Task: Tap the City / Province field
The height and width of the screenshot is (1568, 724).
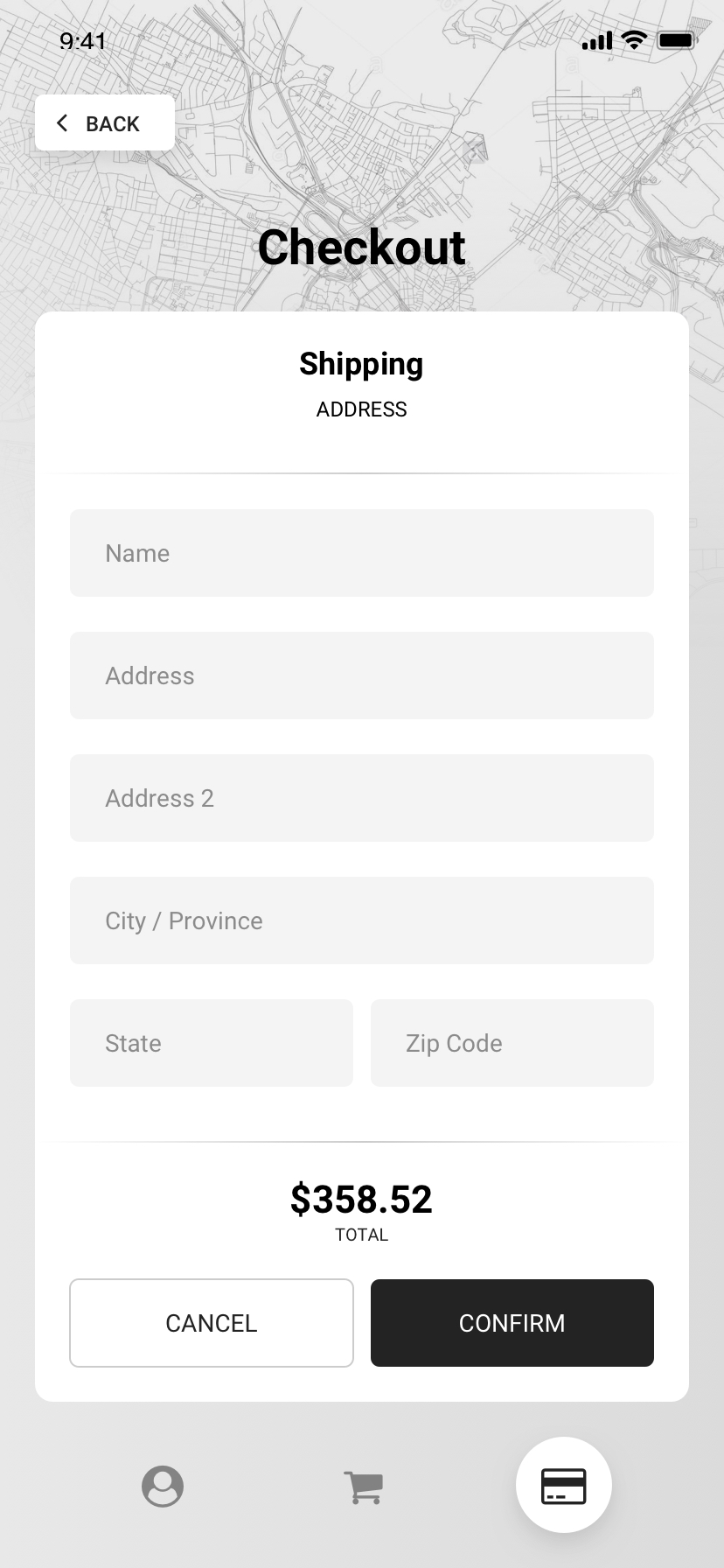Action: (x=362, y=920)
